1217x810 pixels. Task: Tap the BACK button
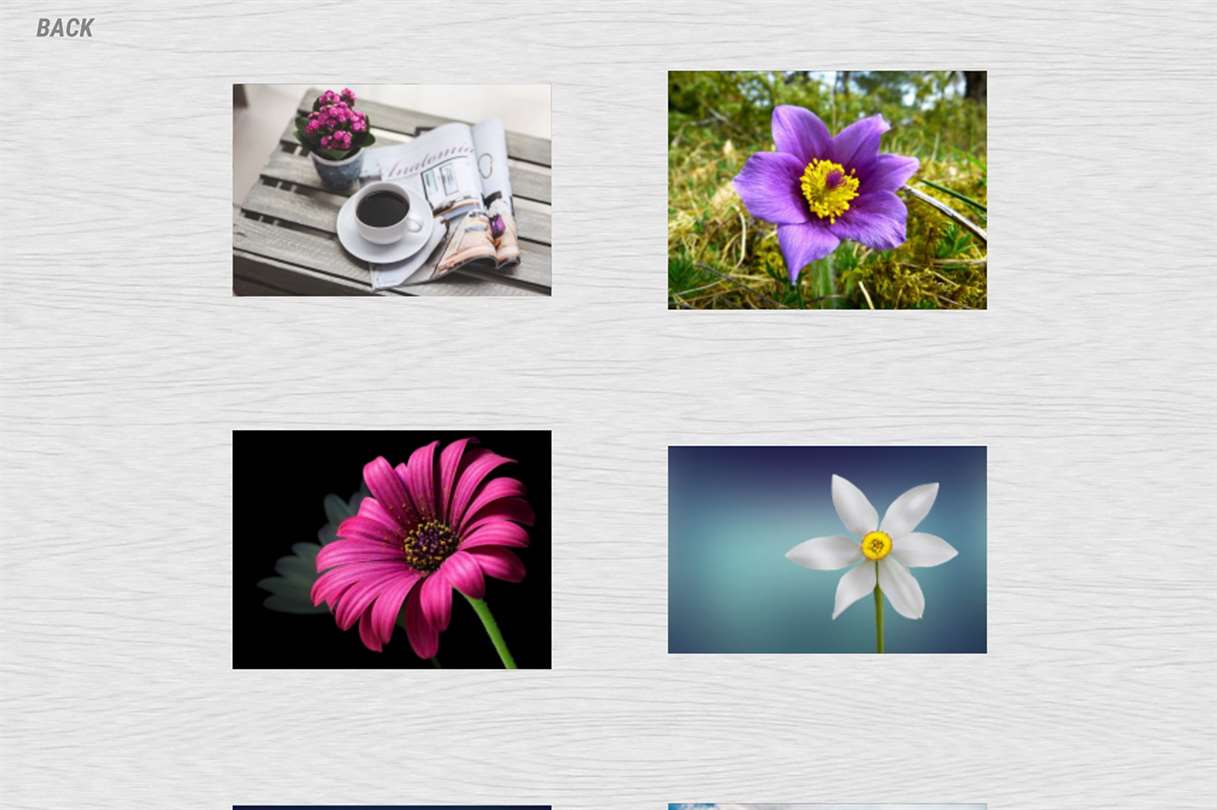65,28
